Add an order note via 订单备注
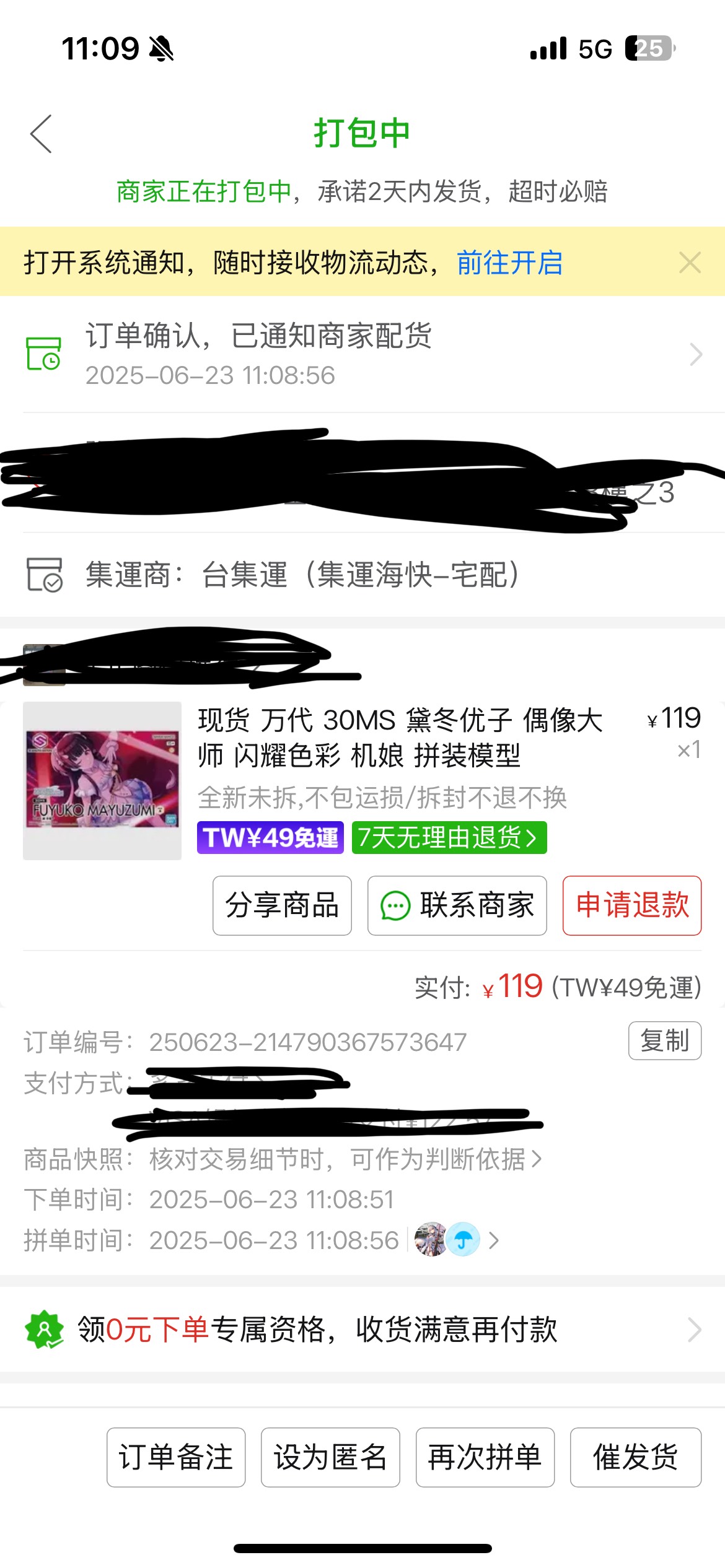This screenshot has width=725, height=1568. (176, 1457)
